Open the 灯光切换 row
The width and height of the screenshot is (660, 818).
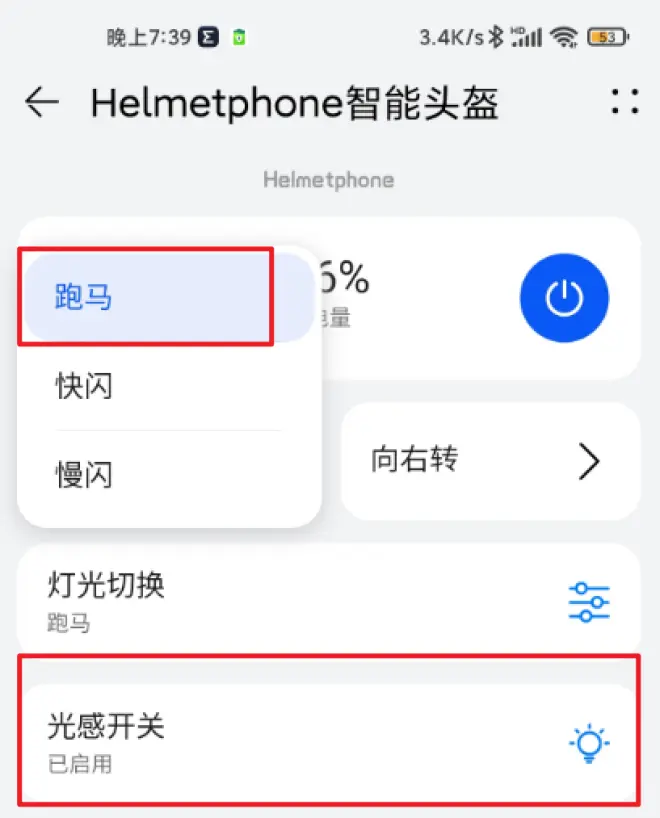click(328, 601)
